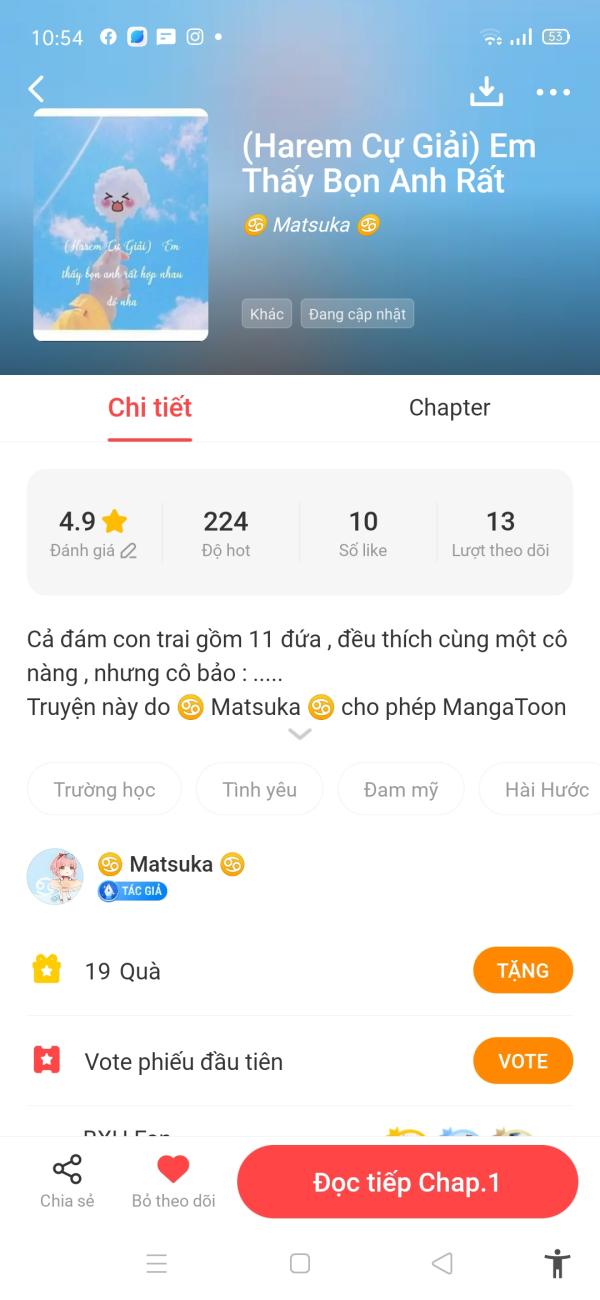Tap the Hài Hước genre chip
The height and width of the screenshot is (1300, 600).
(x=540, y=789)
